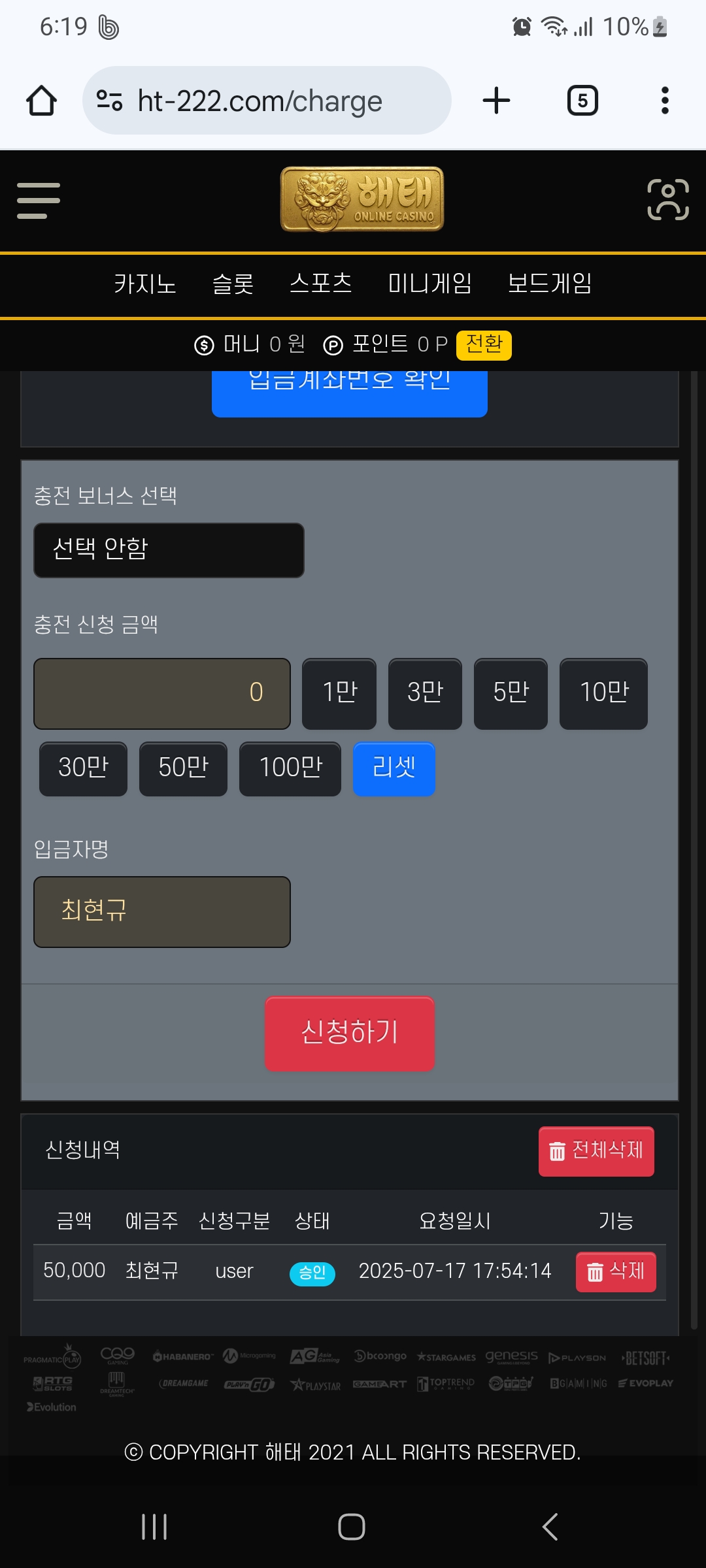The height and width of the screenshot is (1568, 706).
Task: Select the 50만 amount button
Action: click(183, 768)
